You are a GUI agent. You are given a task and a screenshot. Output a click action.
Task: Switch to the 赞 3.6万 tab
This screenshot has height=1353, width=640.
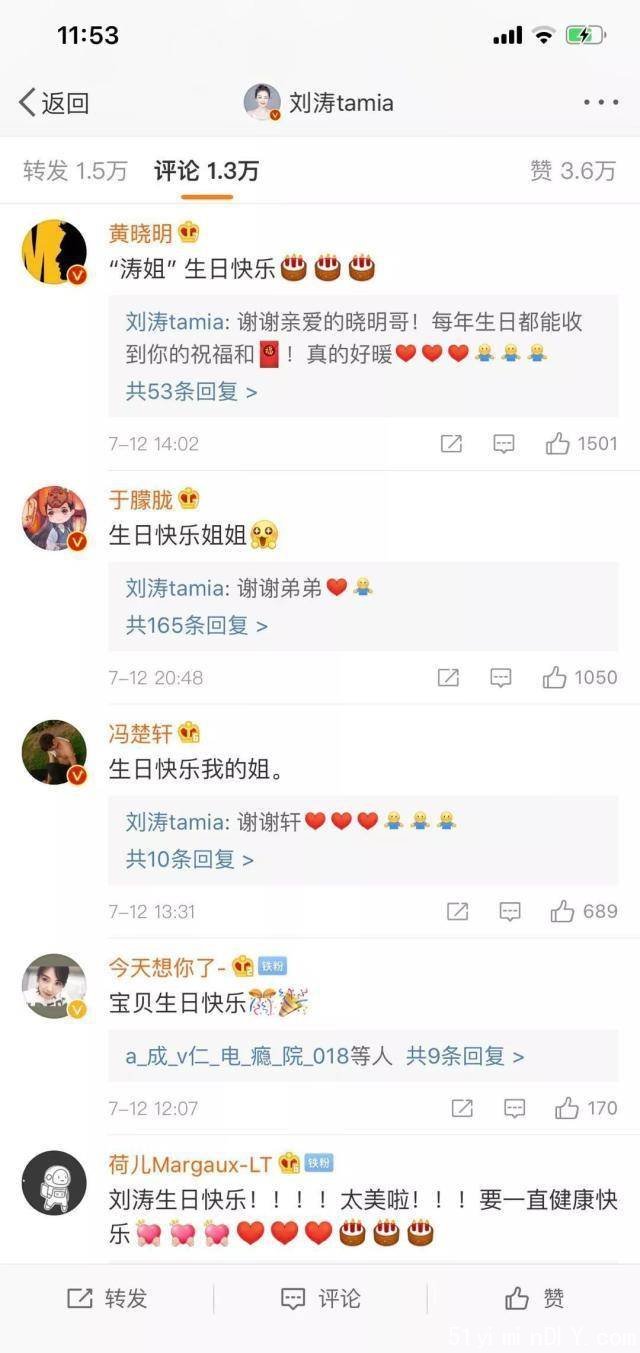572,171
